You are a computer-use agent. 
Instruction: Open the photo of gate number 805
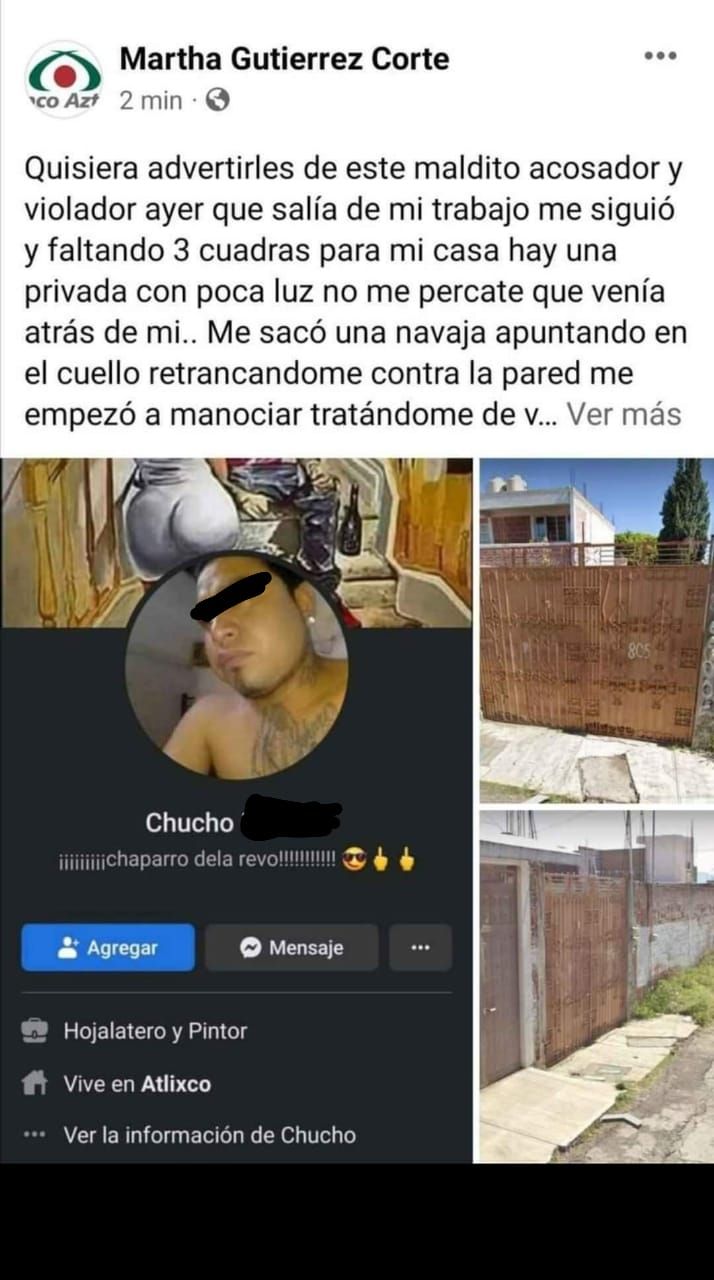(x=596, y=630)
